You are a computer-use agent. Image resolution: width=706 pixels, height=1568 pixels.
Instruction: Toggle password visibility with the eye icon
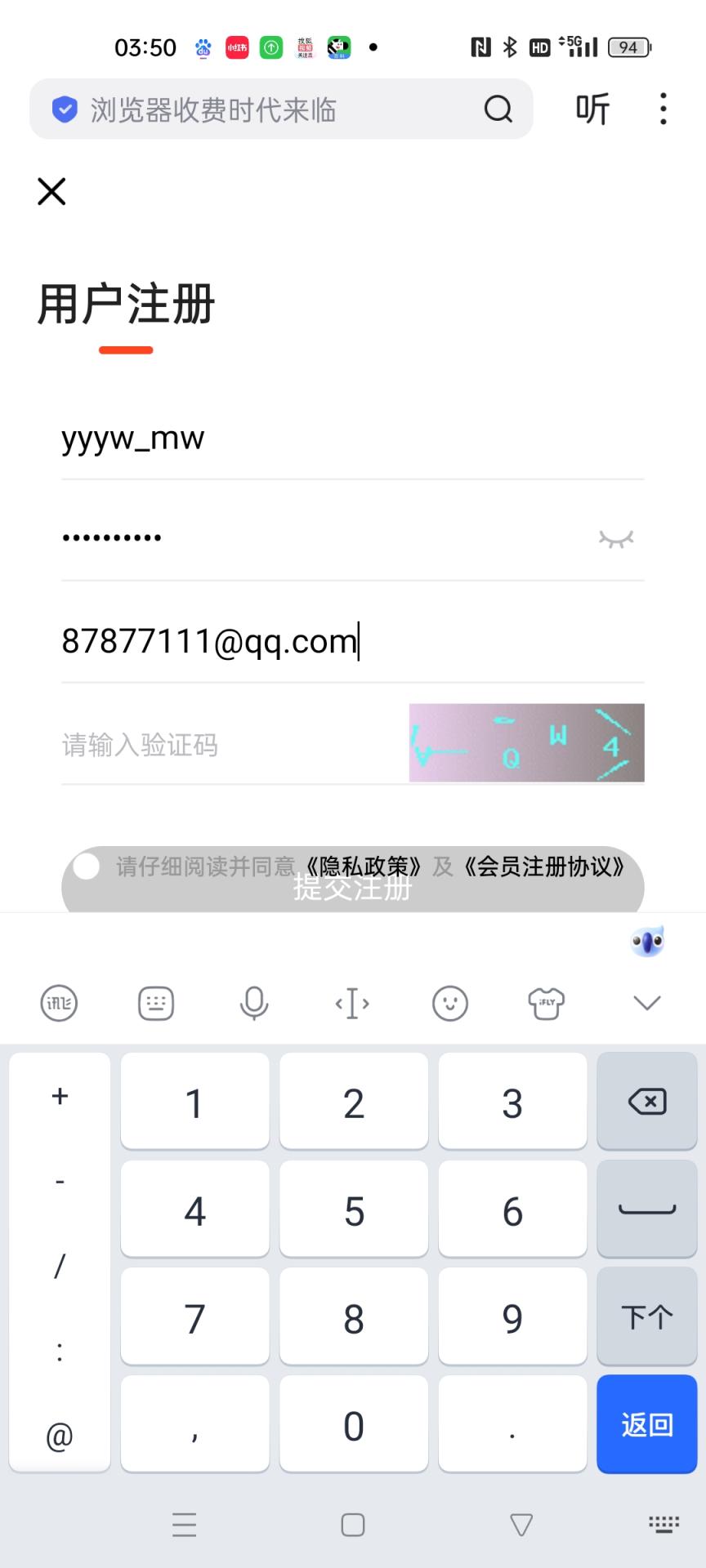pos(617,538)
